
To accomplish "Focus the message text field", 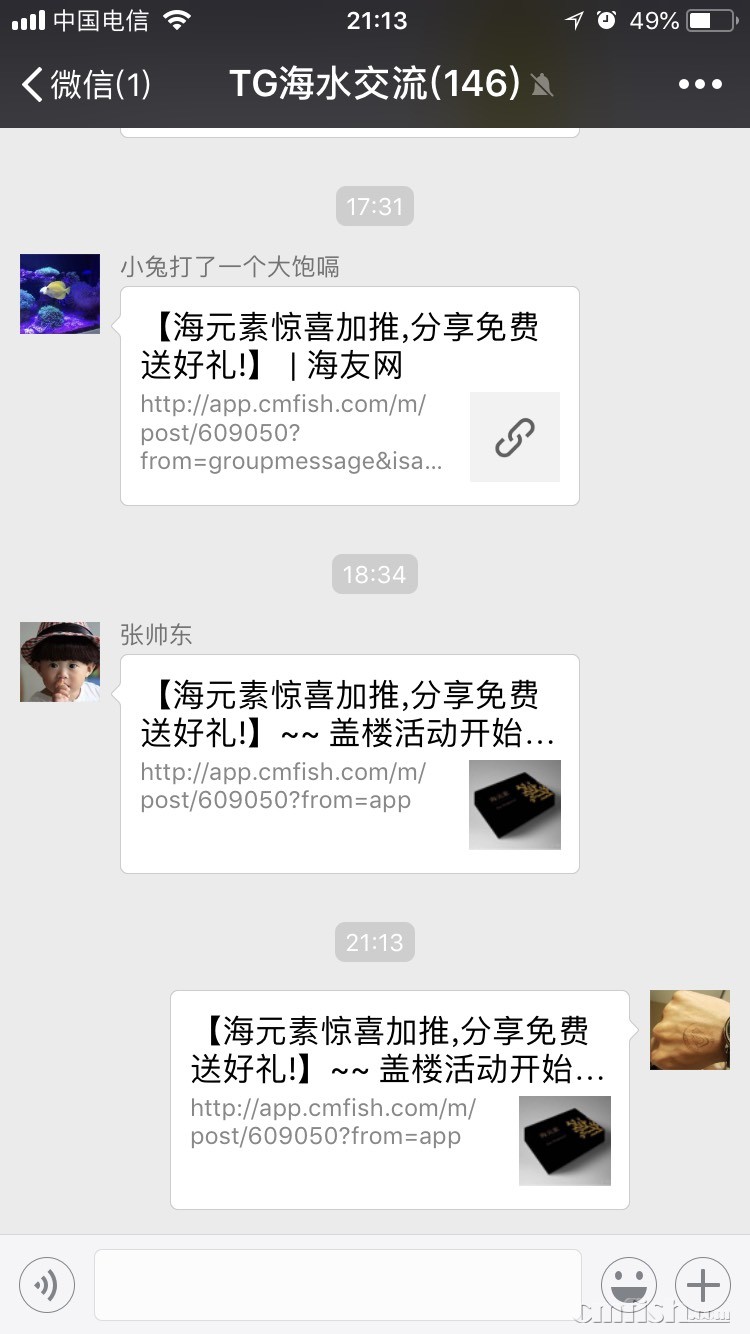I will 337,1284.
